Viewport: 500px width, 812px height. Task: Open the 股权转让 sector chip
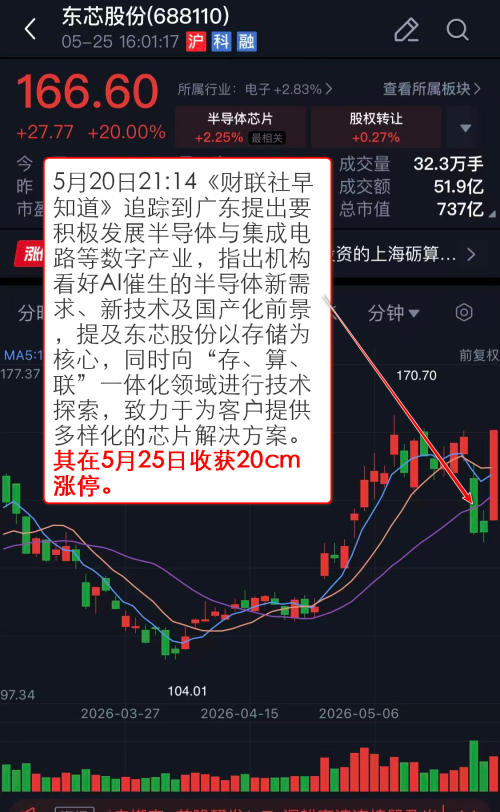point(376,127)
